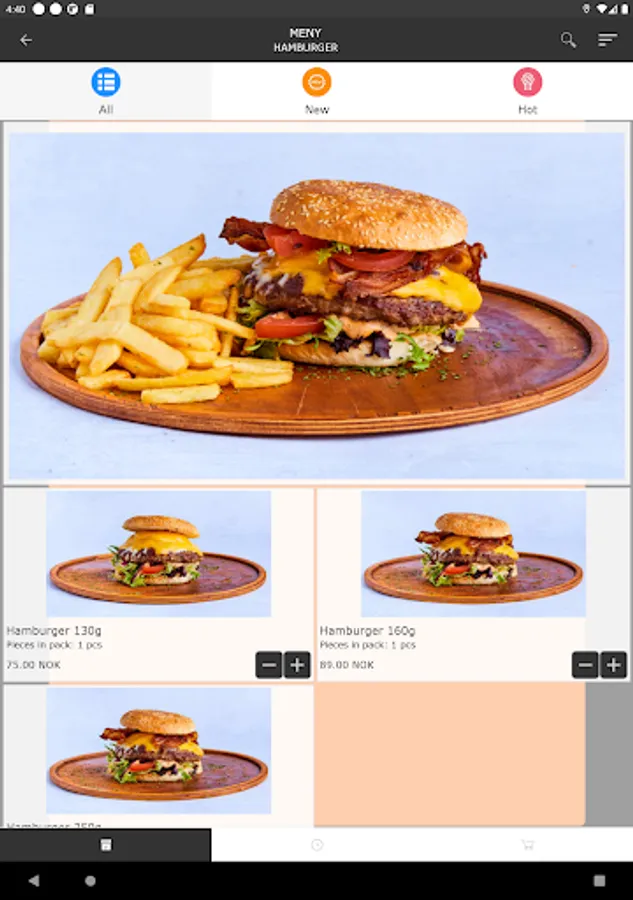Decrease quantity of Hamburger 160g
The height and width of the screenshot is (900, 633).
tap(585, 665)
